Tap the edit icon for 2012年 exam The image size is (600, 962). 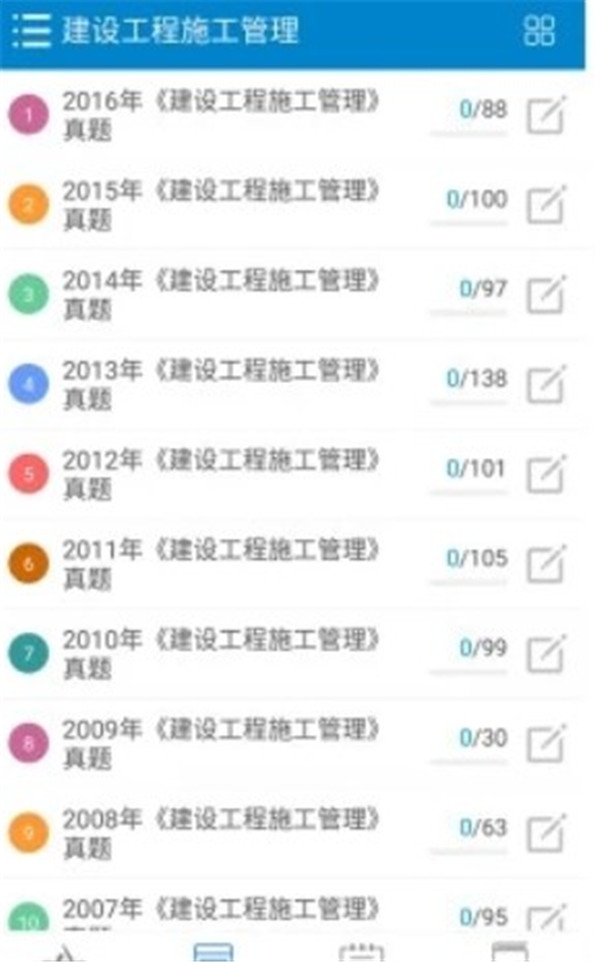546,473
